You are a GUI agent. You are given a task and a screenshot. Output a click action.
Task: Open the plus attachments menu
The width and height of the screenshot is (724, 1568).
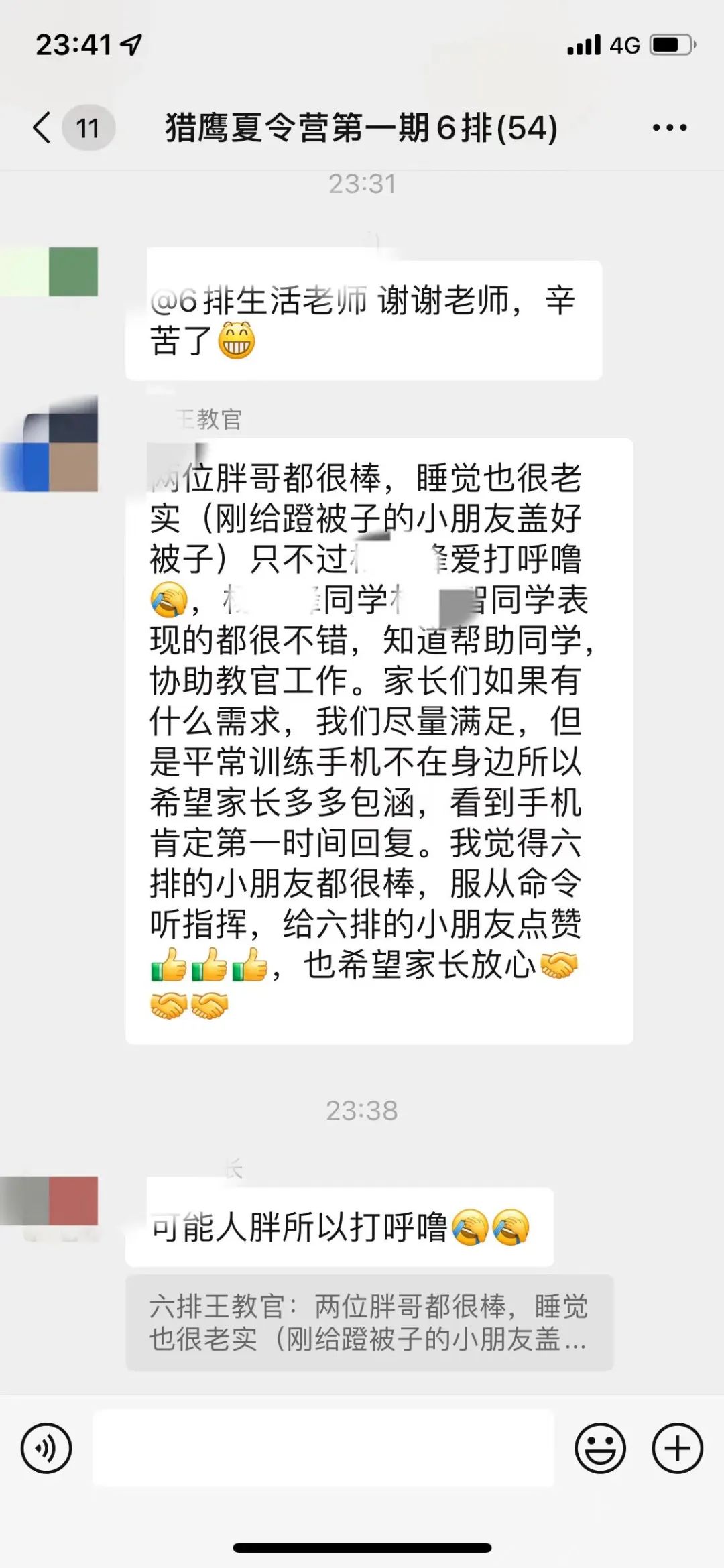coord(677,1448)
